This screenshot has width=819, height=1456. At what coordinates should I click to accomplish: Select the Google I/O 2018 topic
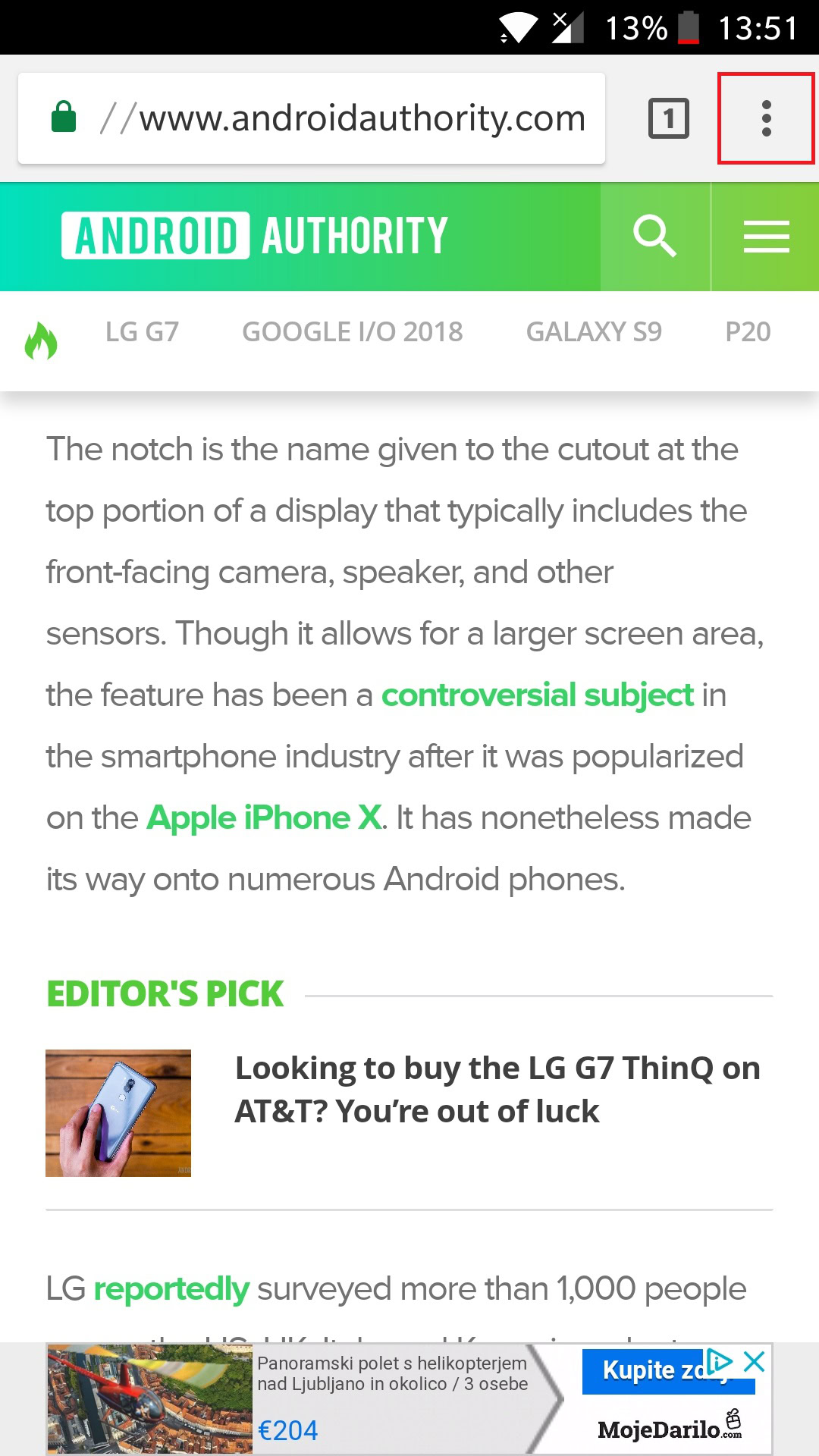(352, 332)
